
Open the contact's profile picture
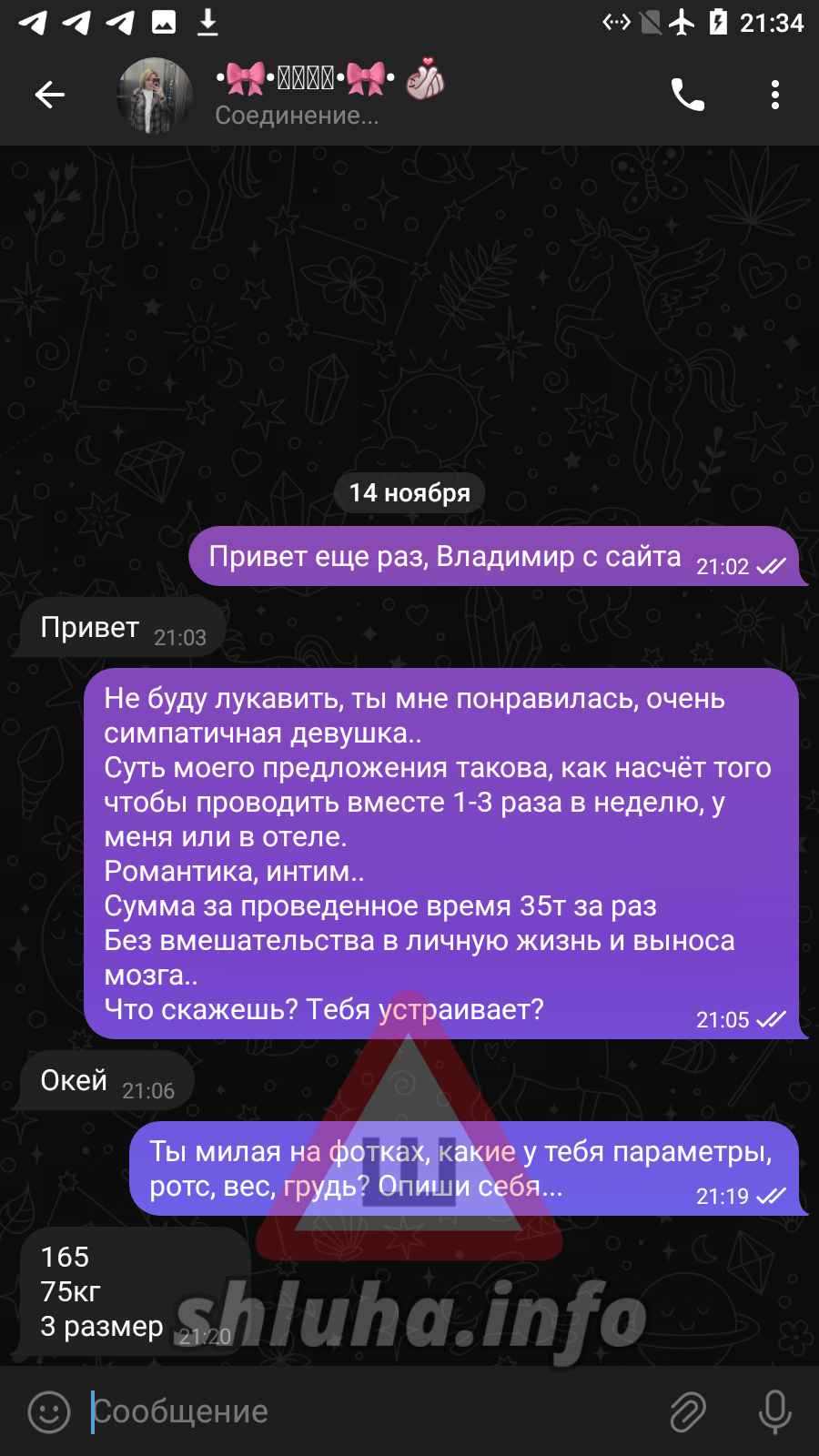click(x=155, y=96)
